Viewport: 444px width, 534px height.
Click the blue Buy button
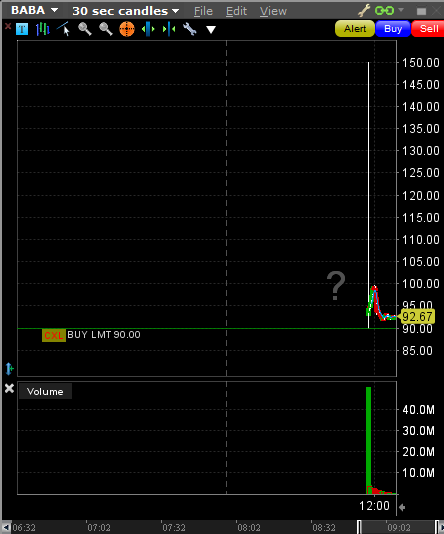(393, 29)
